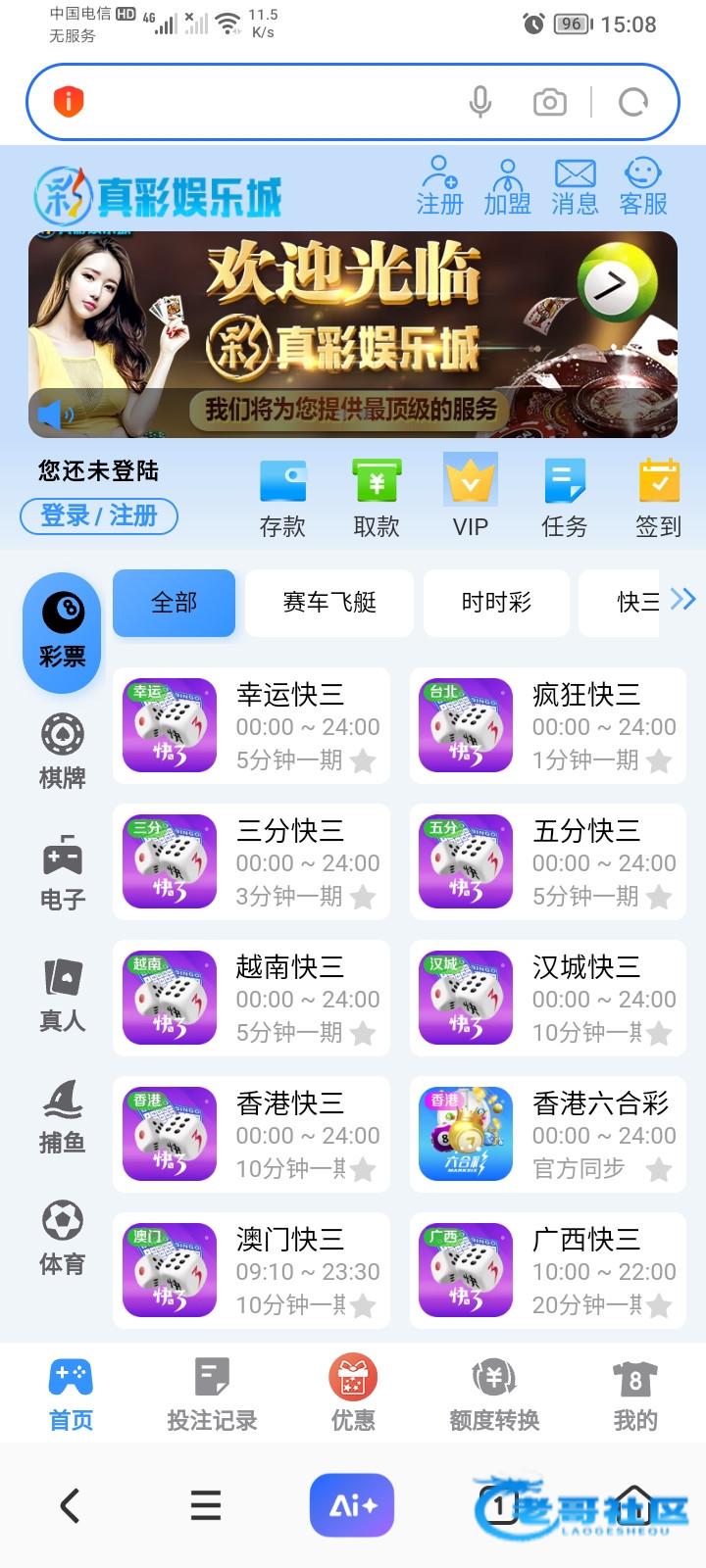Open the 香港六合彩 game card
Viewport: 706px width, 1568px height.
(548, 1135)
